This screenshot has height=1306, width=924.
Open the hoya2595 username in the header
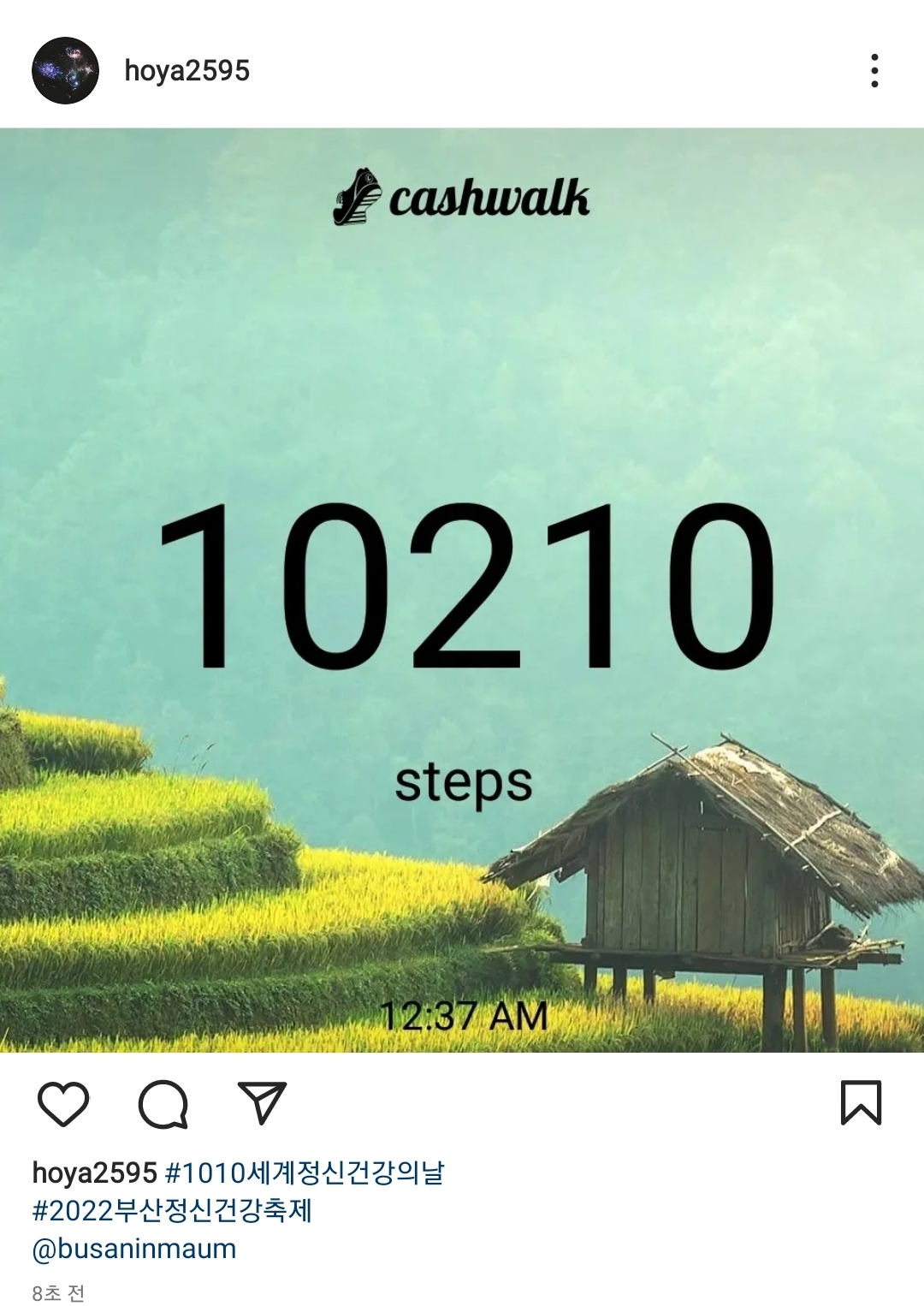(187, 70)
